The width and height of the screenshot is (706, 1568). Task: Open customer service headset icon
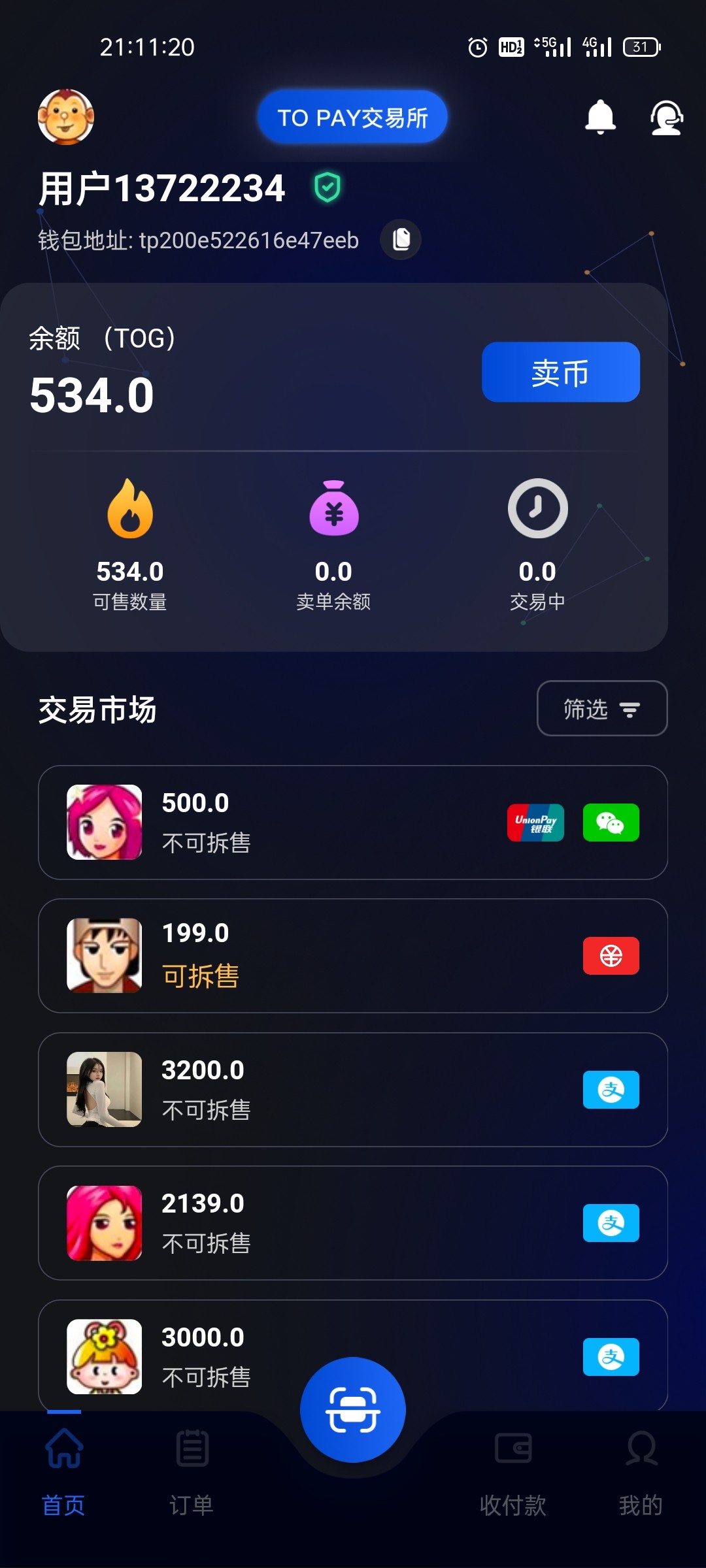[x=666, y=118]
